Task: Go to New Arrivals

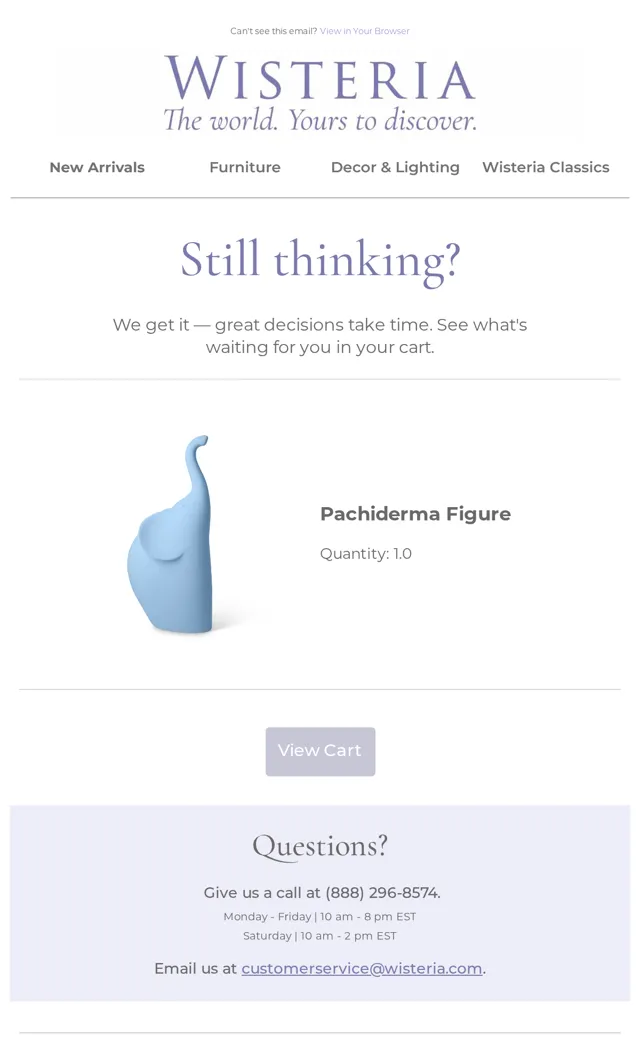Action: click(x=97, y=167)
